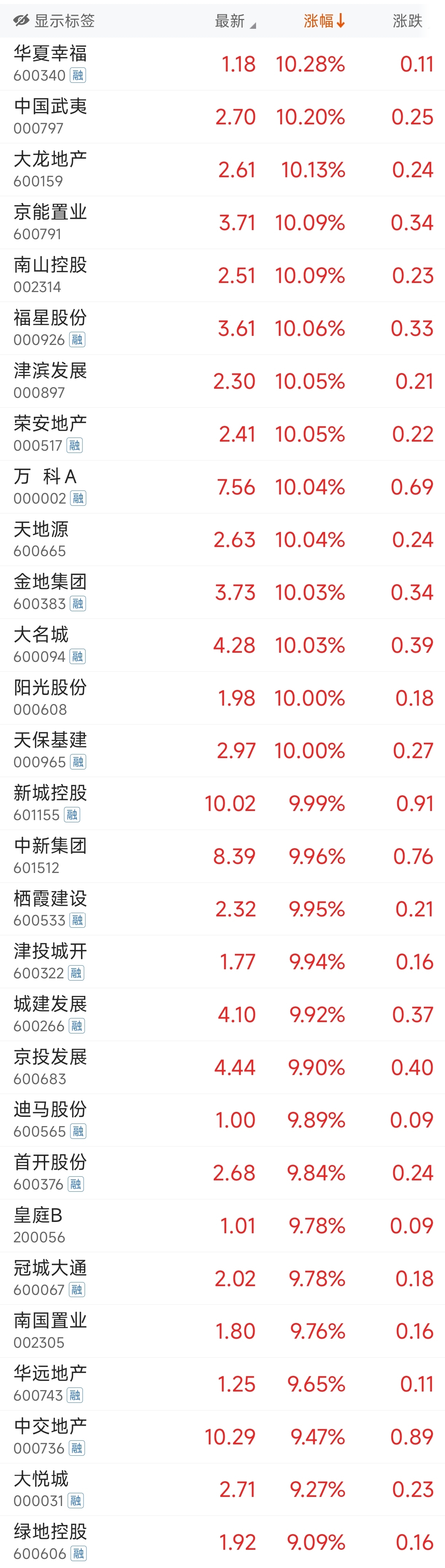Select the 中新集团 row
The width and height of the screenshot is (445, 1568).
222,857
